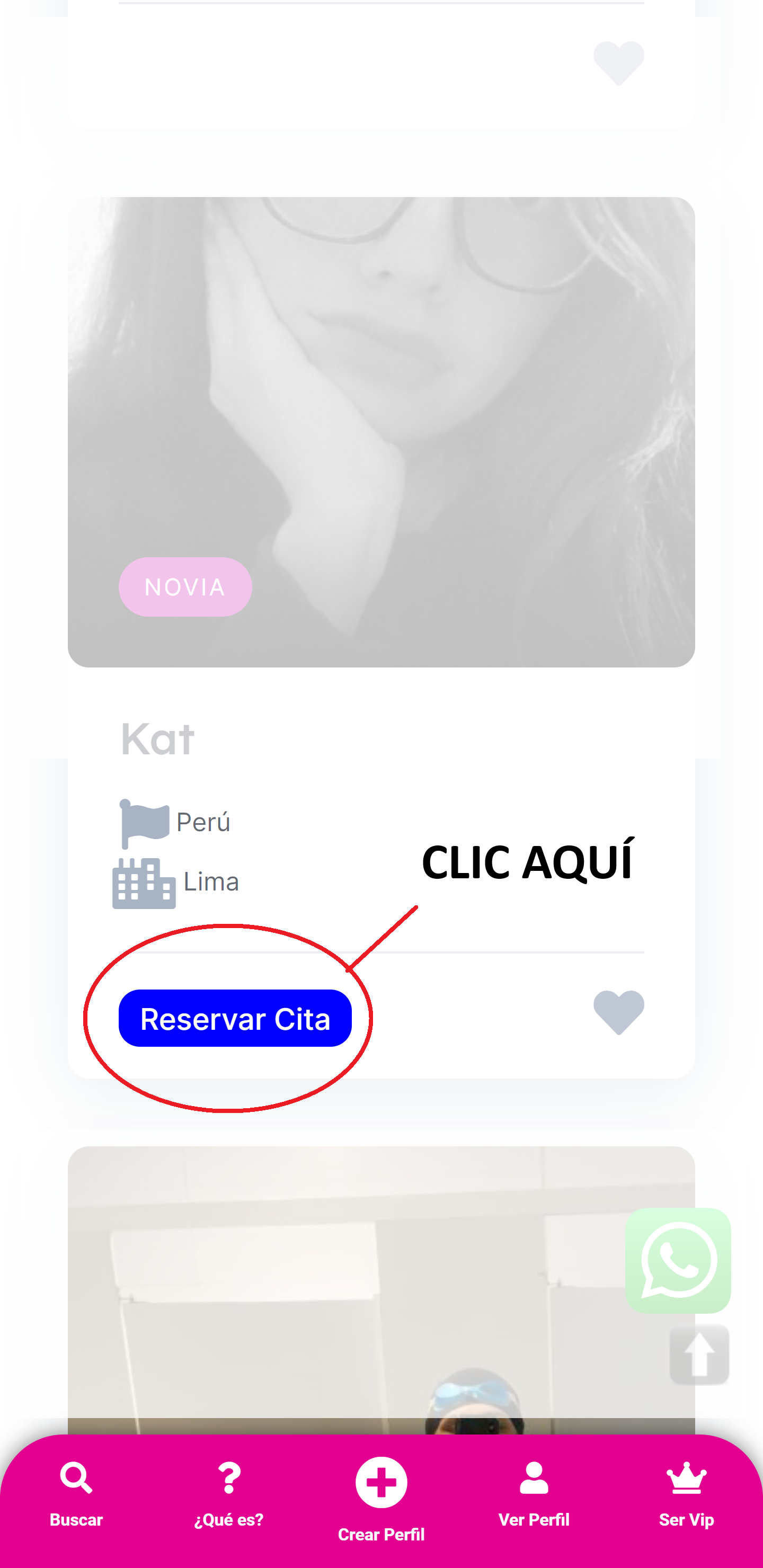Go to the Ser Vip tab

coord(686,1494)
